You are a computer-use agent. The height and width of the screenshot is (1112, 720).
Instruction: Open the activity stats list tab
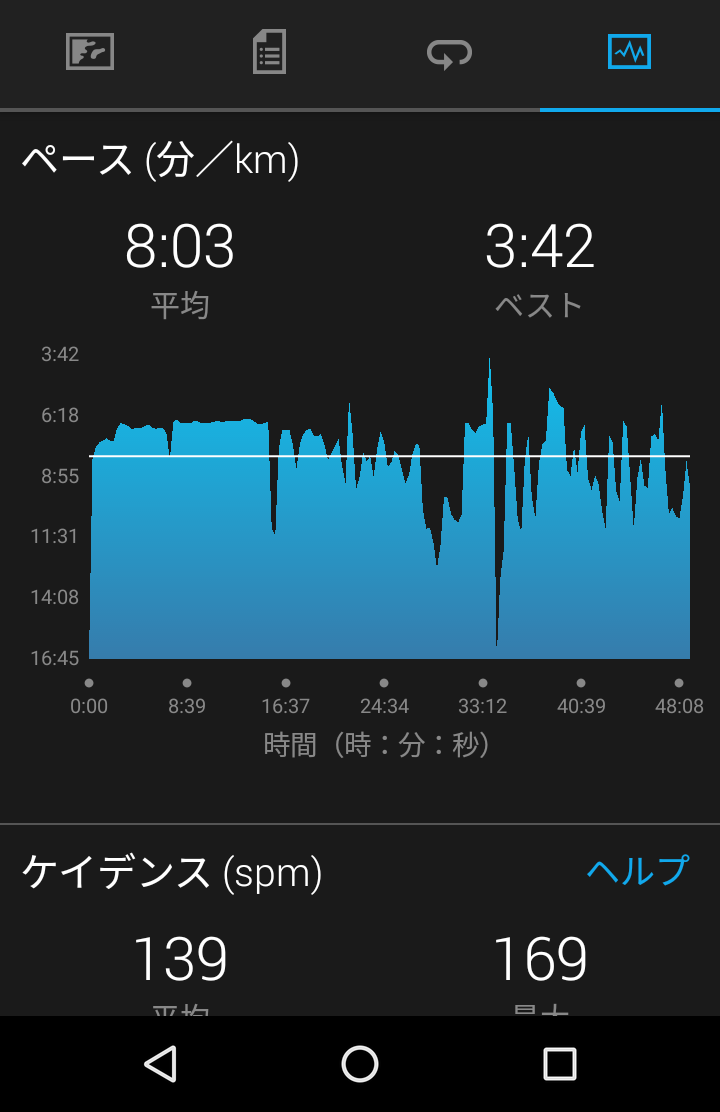pyautogui.click(x=270, y=52)
